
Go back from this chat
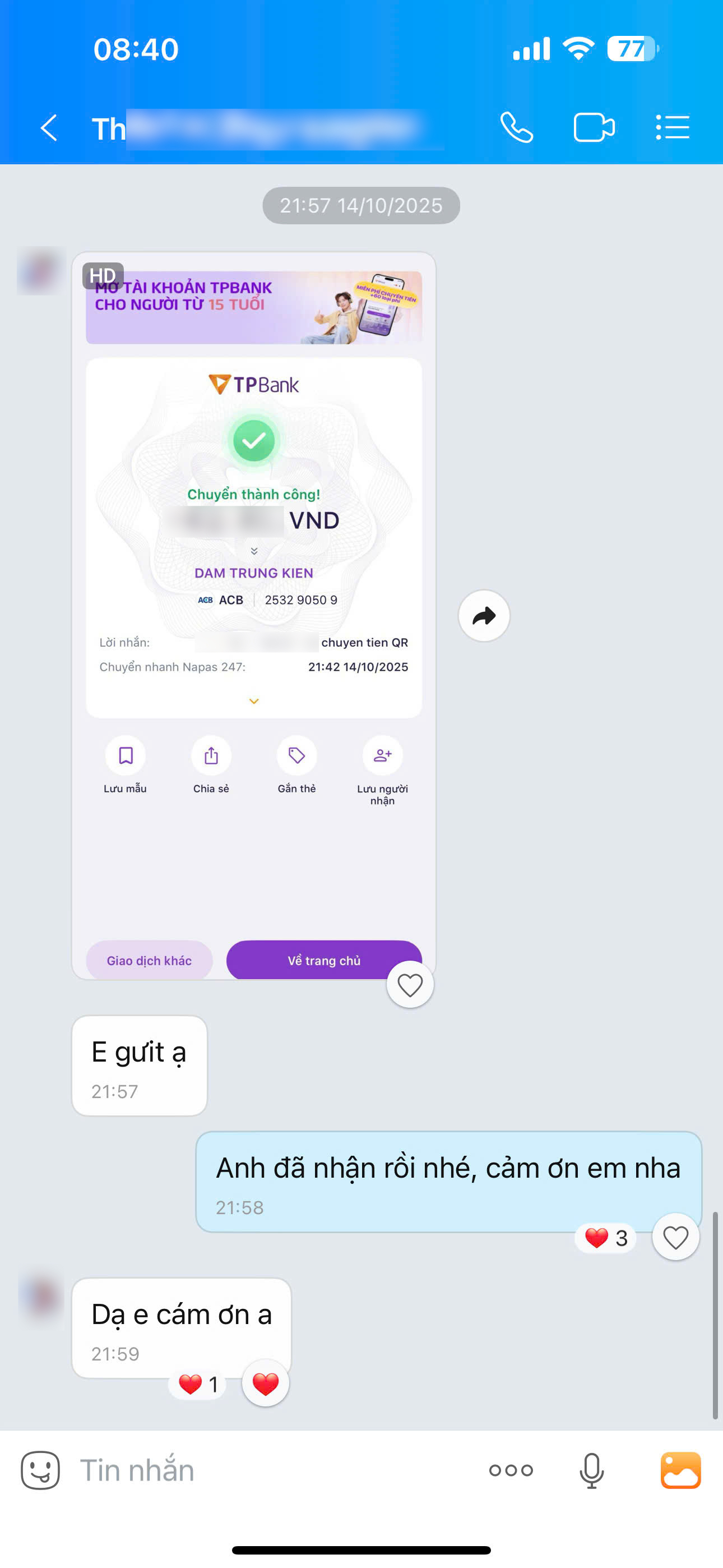pos(49,128)
